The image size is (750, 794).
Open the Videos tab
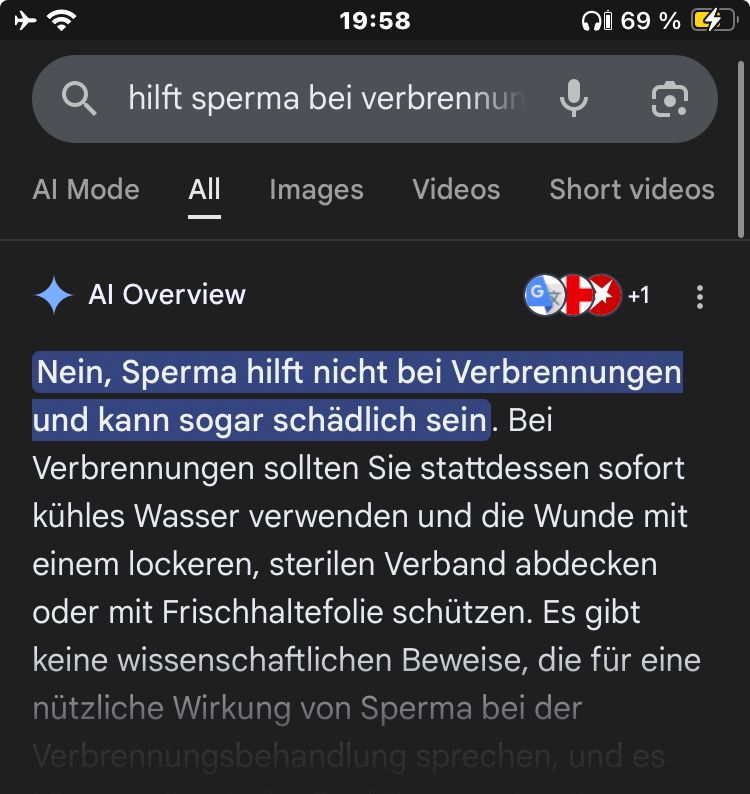456,190
